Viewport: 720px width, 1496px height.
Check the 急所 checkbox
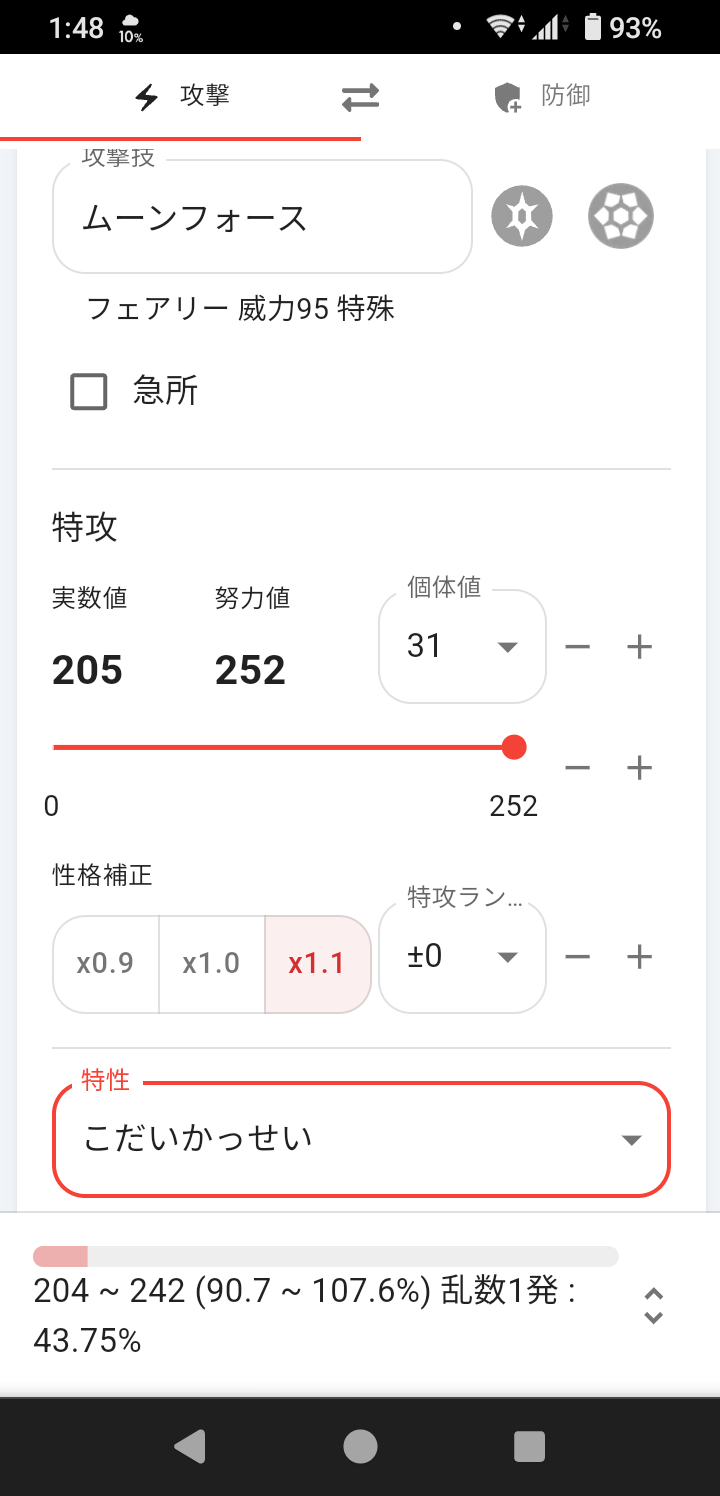click(x=89, y=391)
